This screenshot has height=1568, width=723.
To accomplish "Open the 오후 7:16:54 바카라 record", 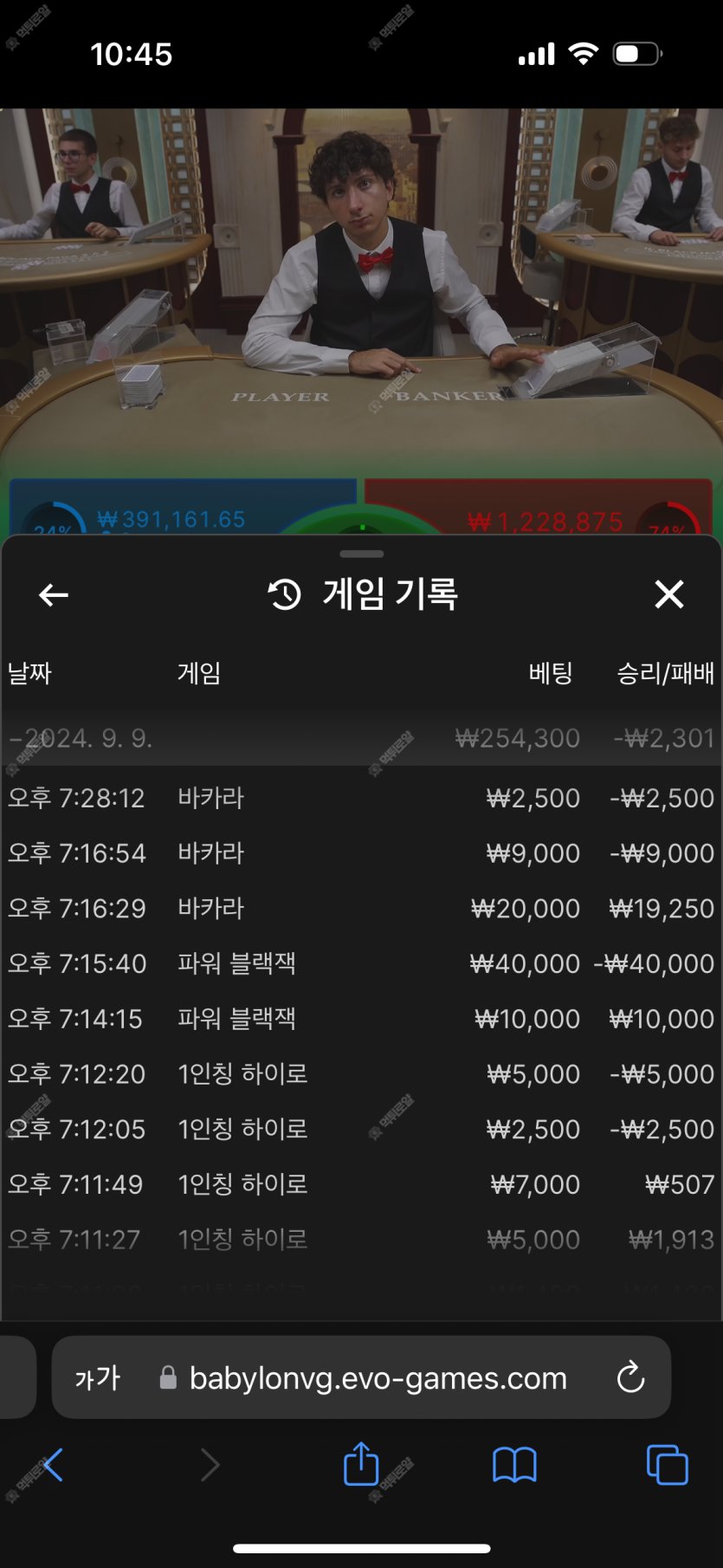I will click(361, 853).
